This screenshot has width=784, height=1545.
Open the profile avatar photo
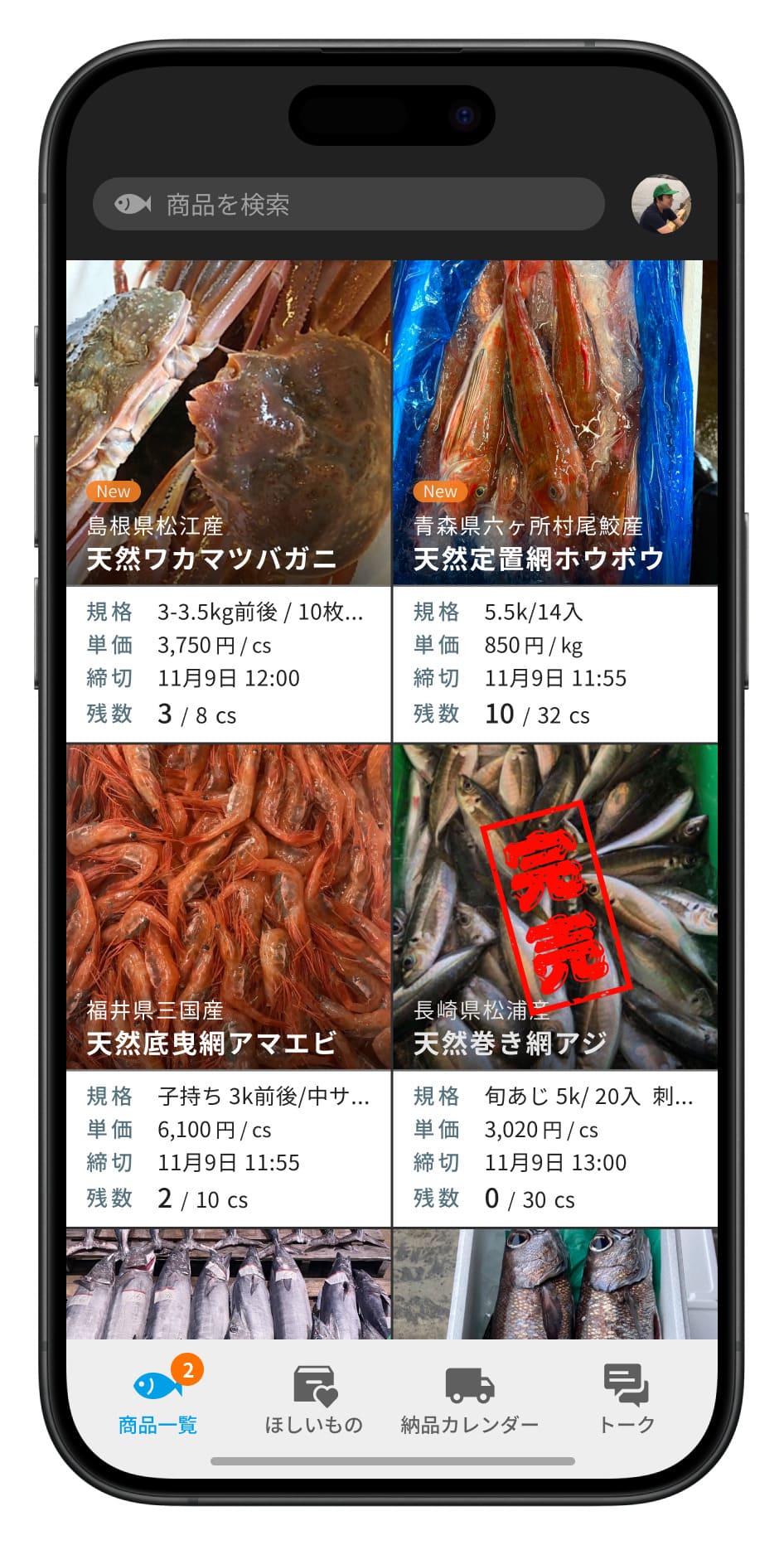click(661, 204)
